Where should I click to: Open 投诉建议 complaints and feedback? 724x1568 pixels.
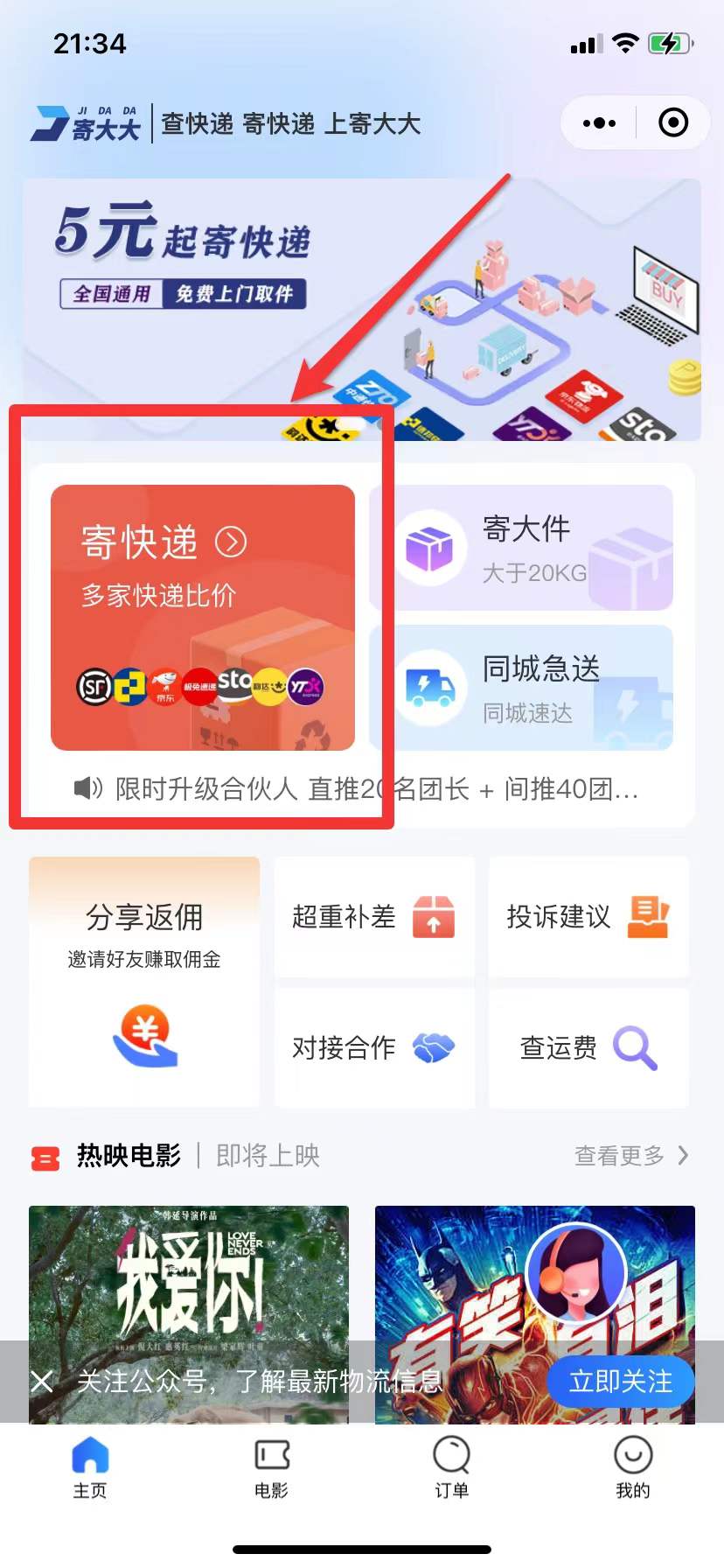(x=588, y=917)
